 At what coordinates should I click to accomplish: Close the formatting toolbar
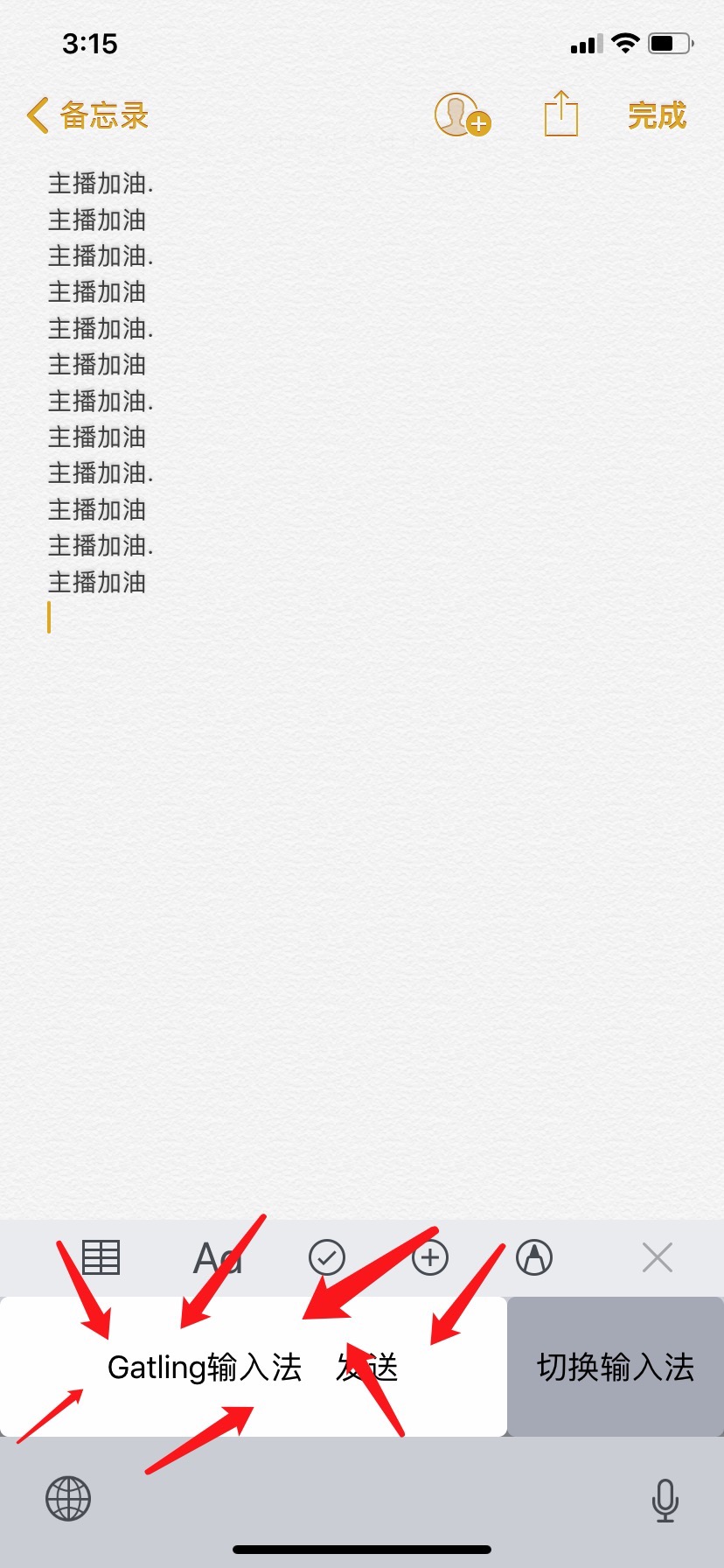pyautogui.click(x=657, y=1258)
